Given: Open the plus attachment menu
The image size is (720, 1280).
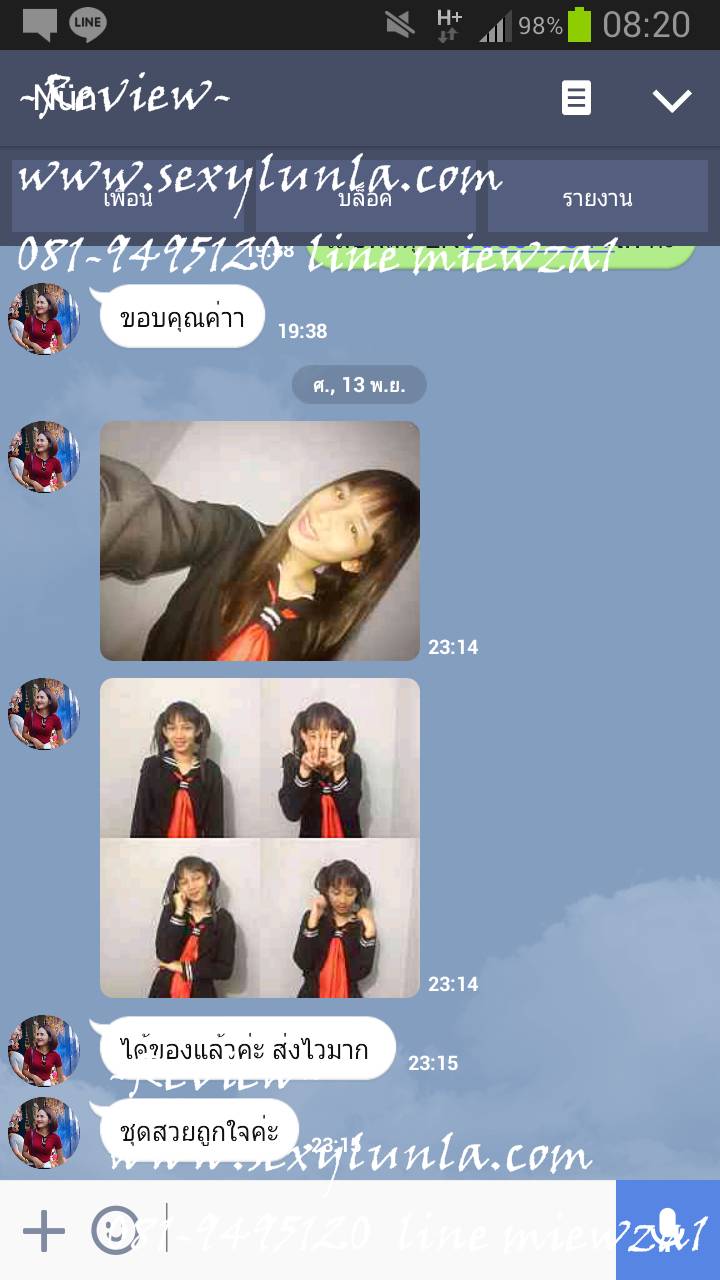Looking at the screenshot, I should pyautogui.click(x=44, y=1230).
